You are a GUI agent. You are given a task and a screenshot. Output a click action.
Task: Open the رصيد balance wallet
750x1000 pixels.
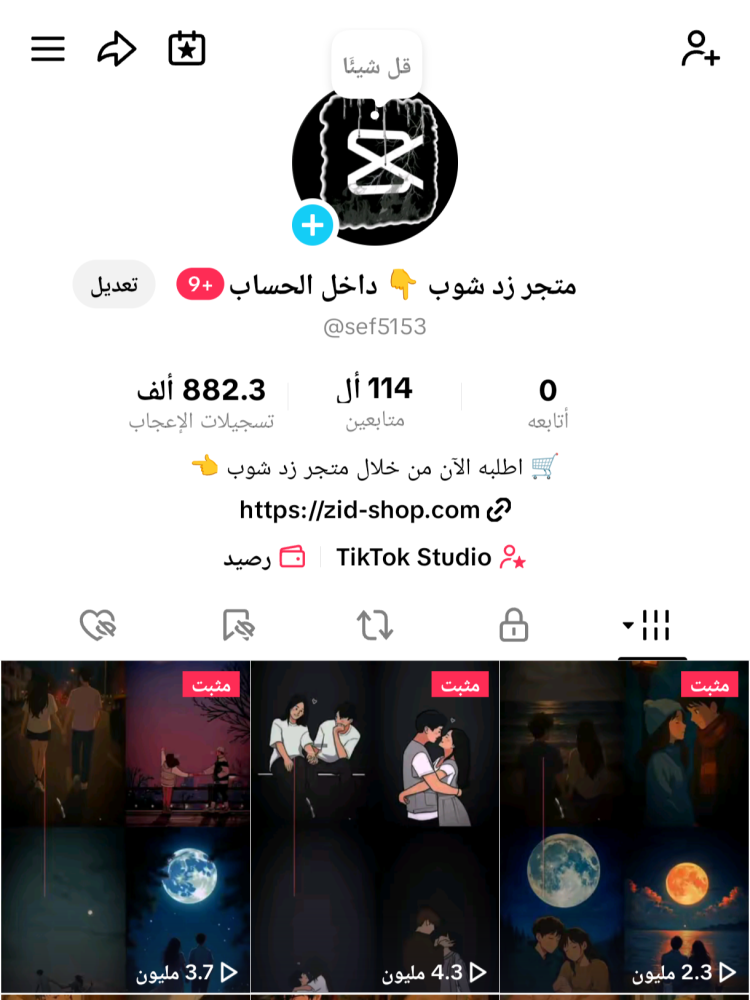point(264,558)
